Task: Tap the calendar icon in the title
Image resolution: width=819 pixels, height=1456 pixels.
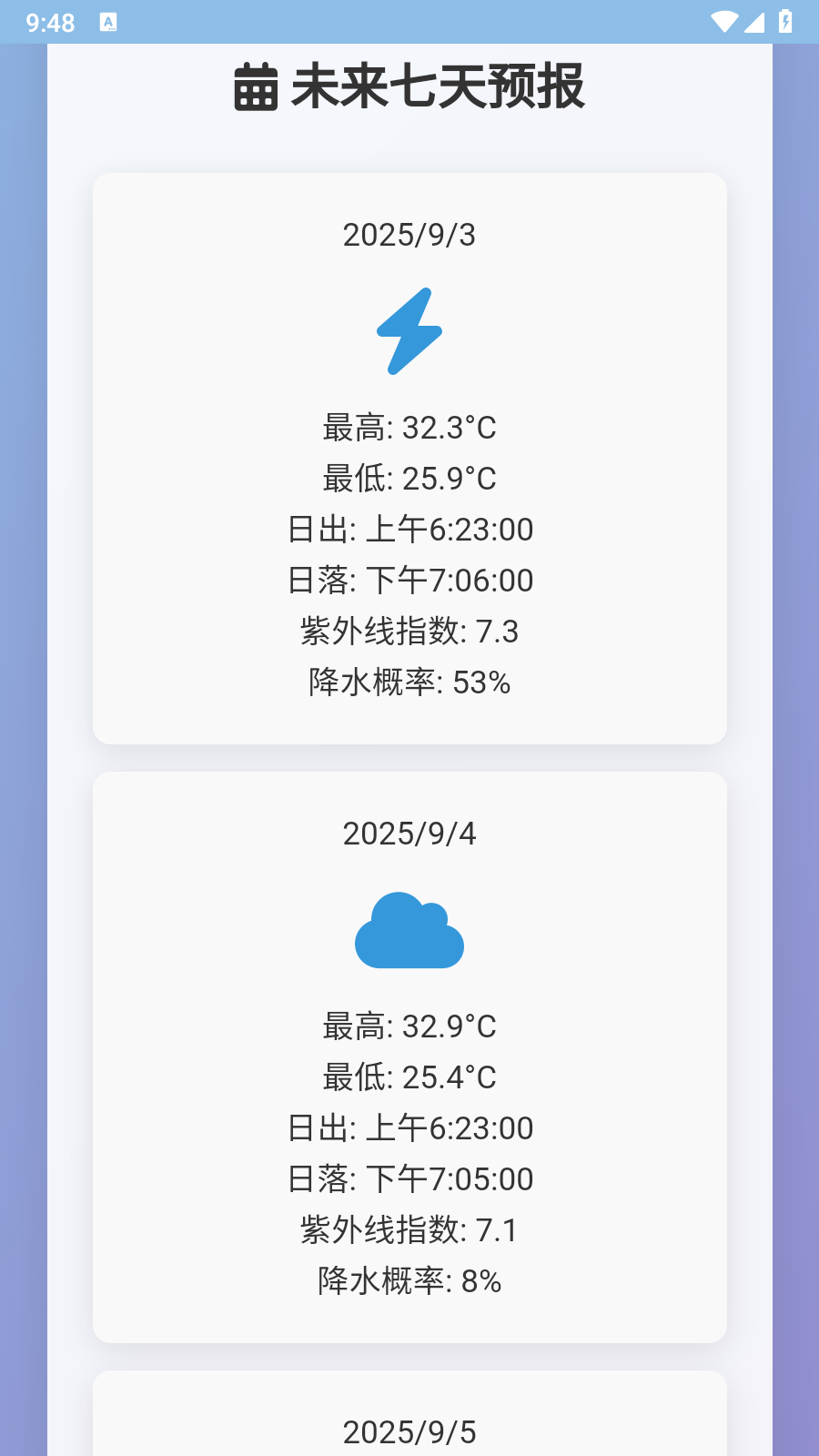Action: click(258, 88)
